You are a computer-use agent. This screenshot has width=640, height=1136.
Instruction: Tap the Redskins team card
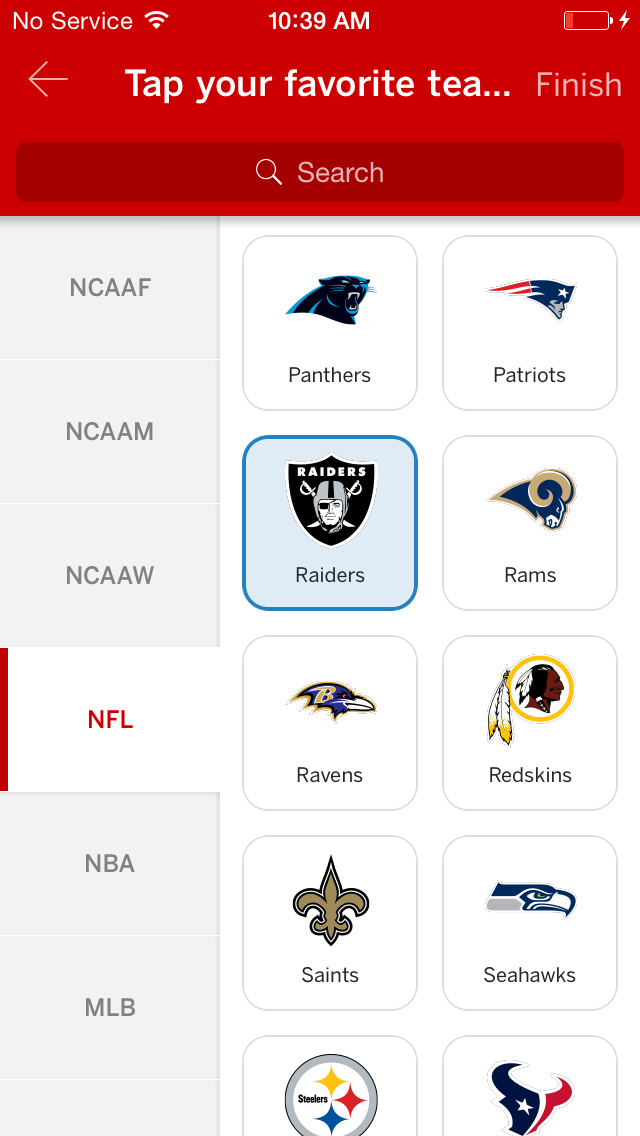[530, 723]
